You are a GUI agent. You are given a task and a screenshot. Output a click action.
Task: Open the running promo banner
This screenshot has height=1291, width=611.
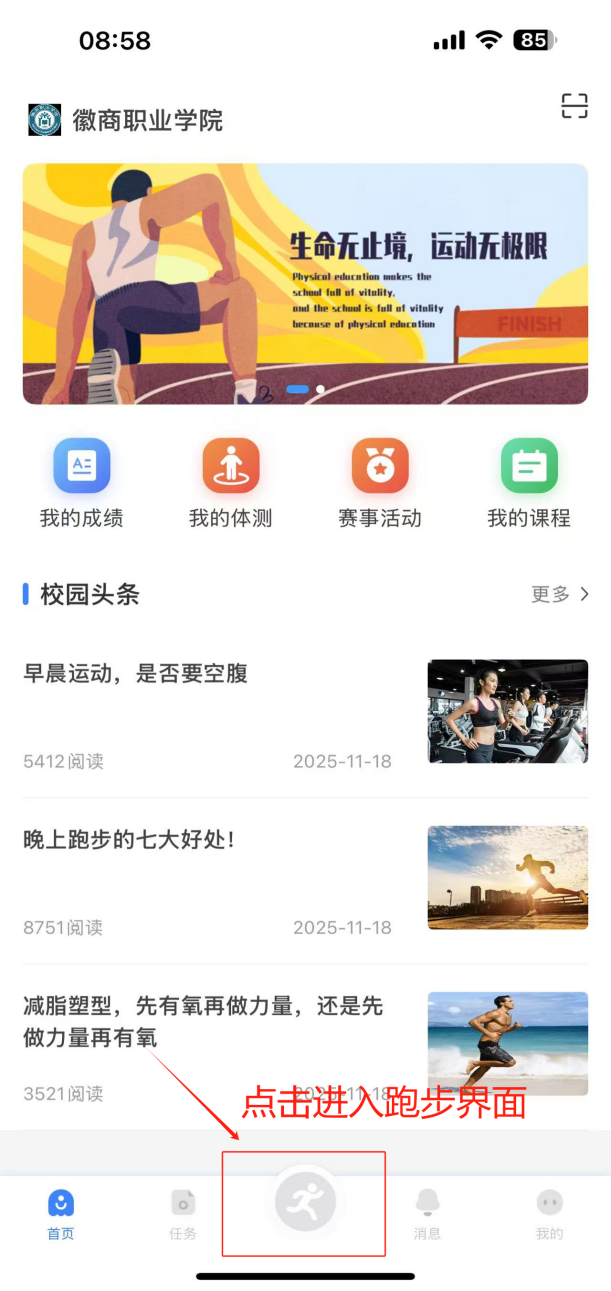coord(305,284)
